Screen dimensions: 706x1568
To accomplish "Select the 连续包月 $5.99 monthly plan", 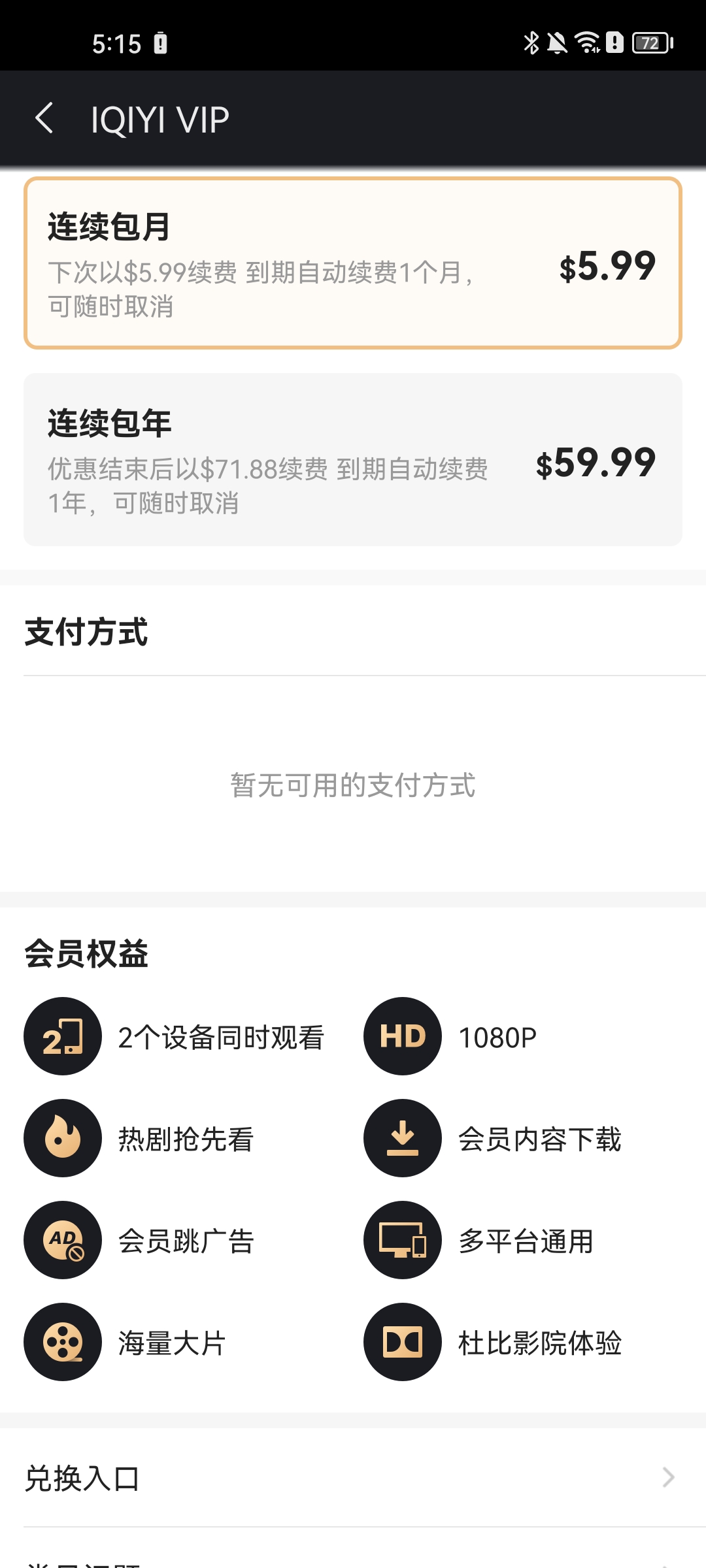I will click(353, 263).
